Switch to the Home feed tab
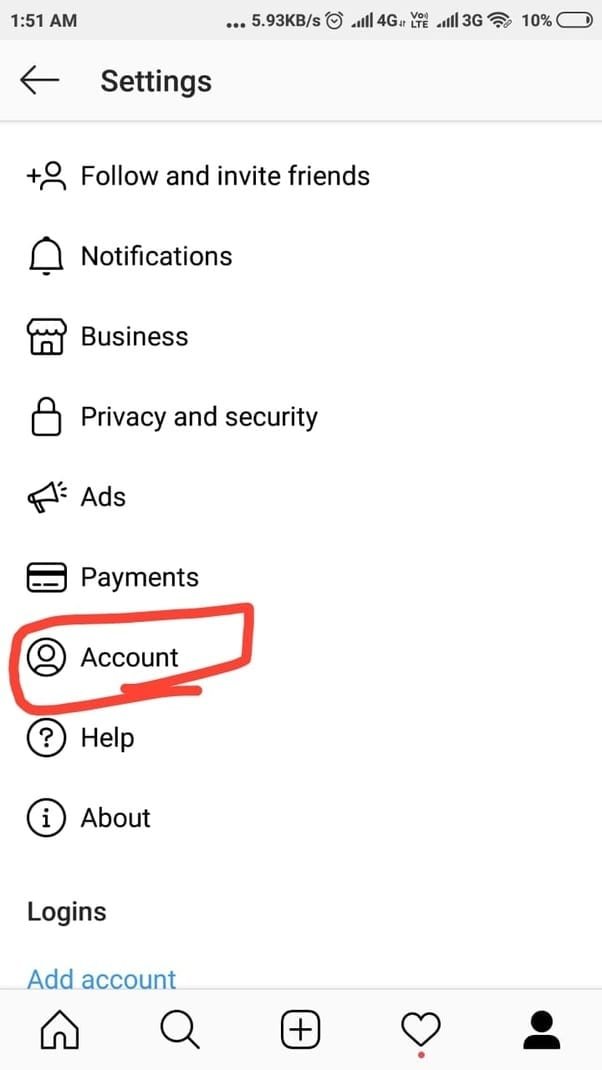The width and height of the screenshot is (602, 1070). point(60,1029)
